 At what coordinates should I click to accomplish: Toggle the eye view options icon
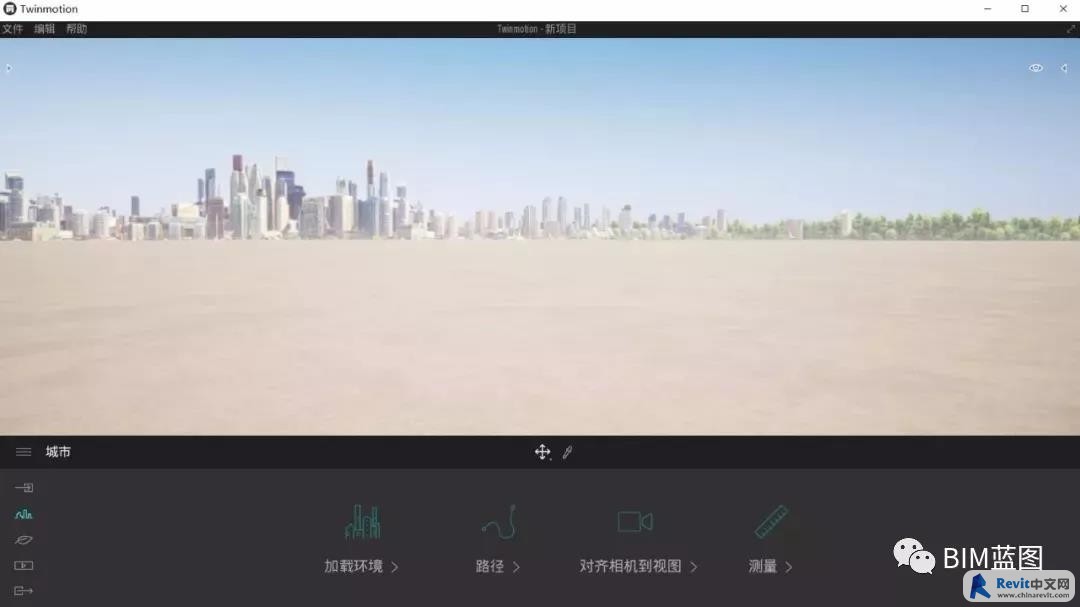coord(1036,68)
